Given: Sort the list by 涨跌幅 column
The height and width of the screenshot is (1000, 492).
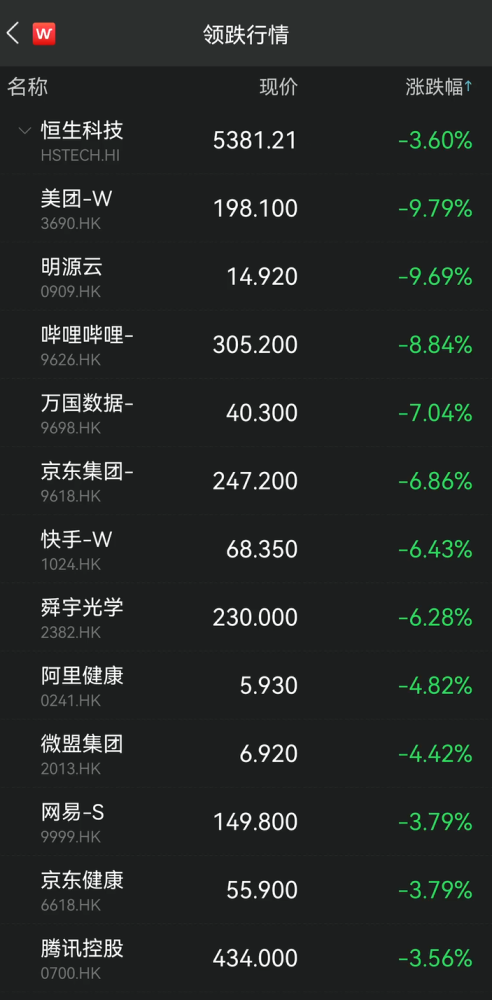Looking at the screenshot, I should pyautogui.click(x=439, y=87).
